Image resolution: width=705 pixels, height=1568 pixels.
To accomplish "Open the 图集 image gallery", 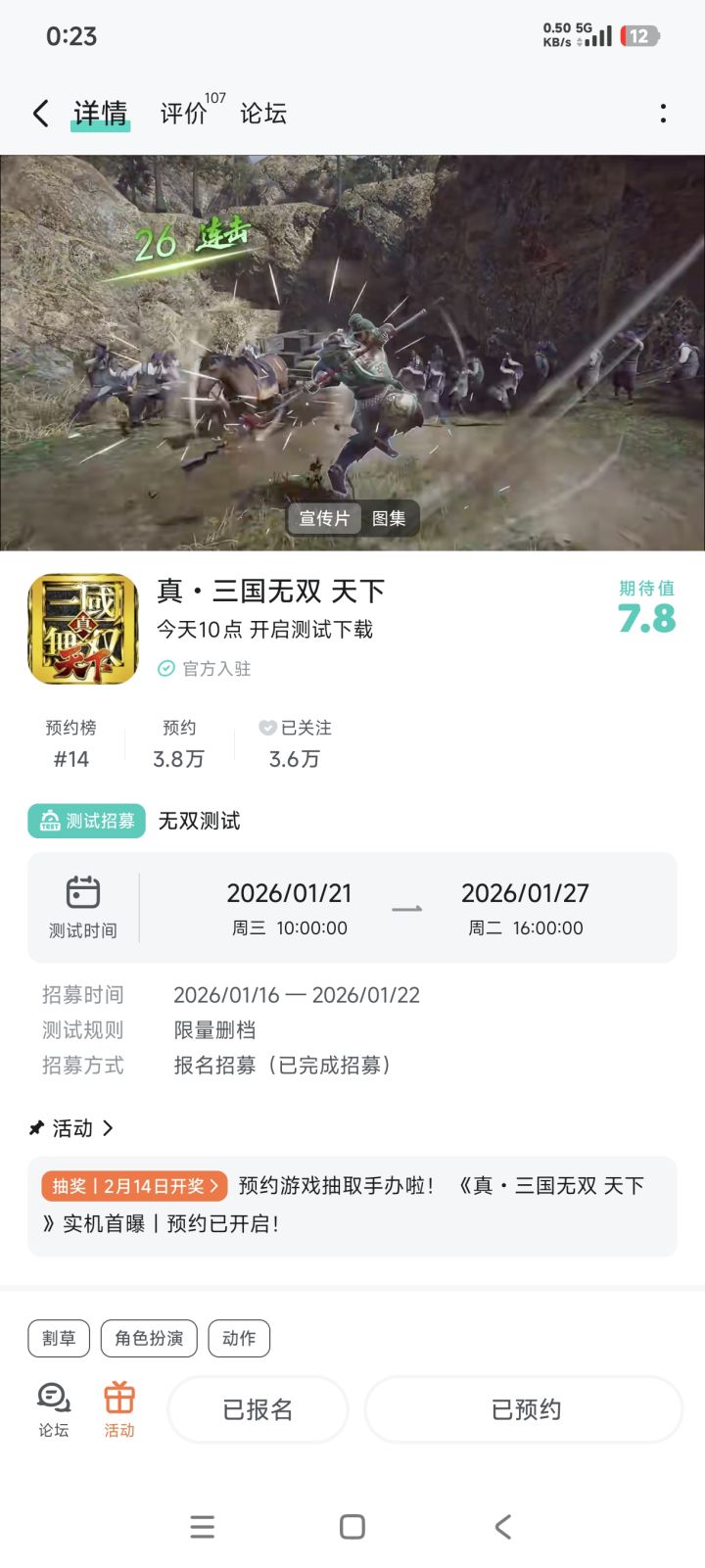I will [391, 519].
